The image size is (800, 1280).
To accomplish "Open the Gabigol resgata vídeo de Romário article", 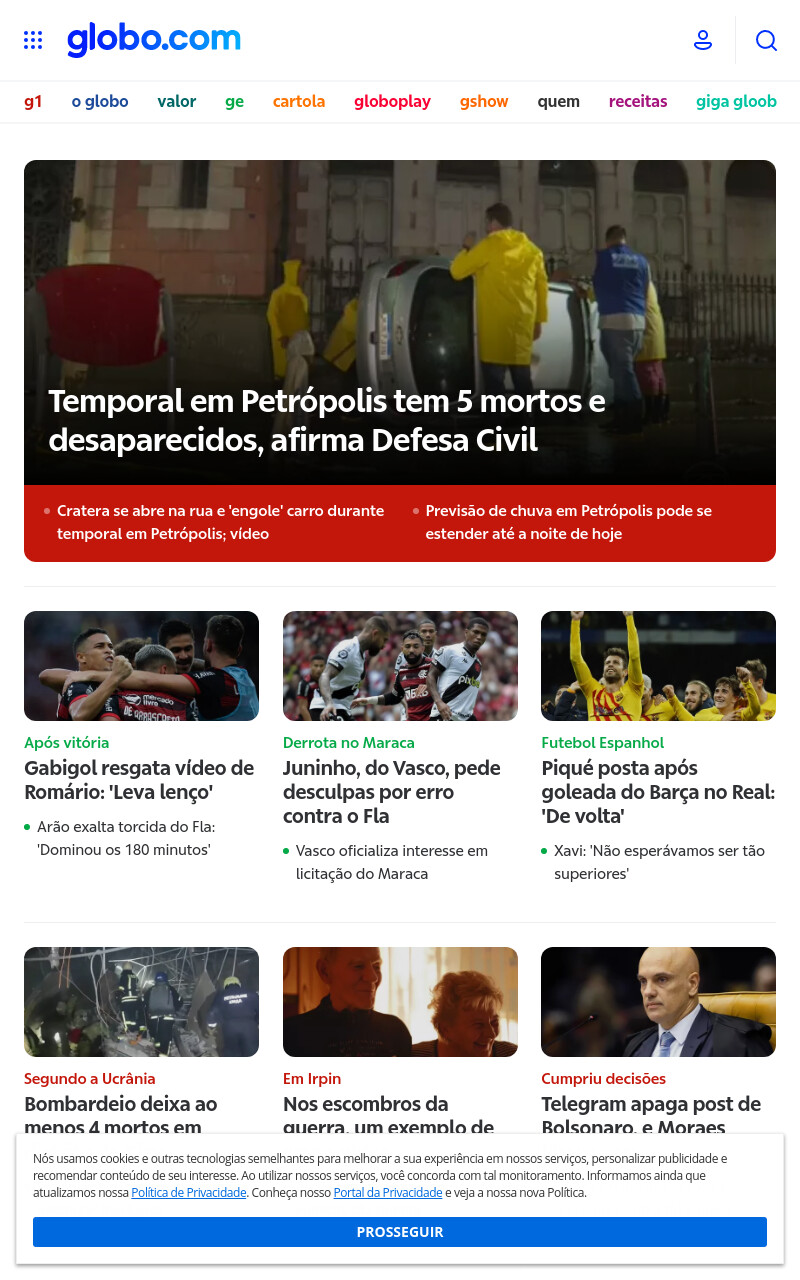I will click(139, 780).
